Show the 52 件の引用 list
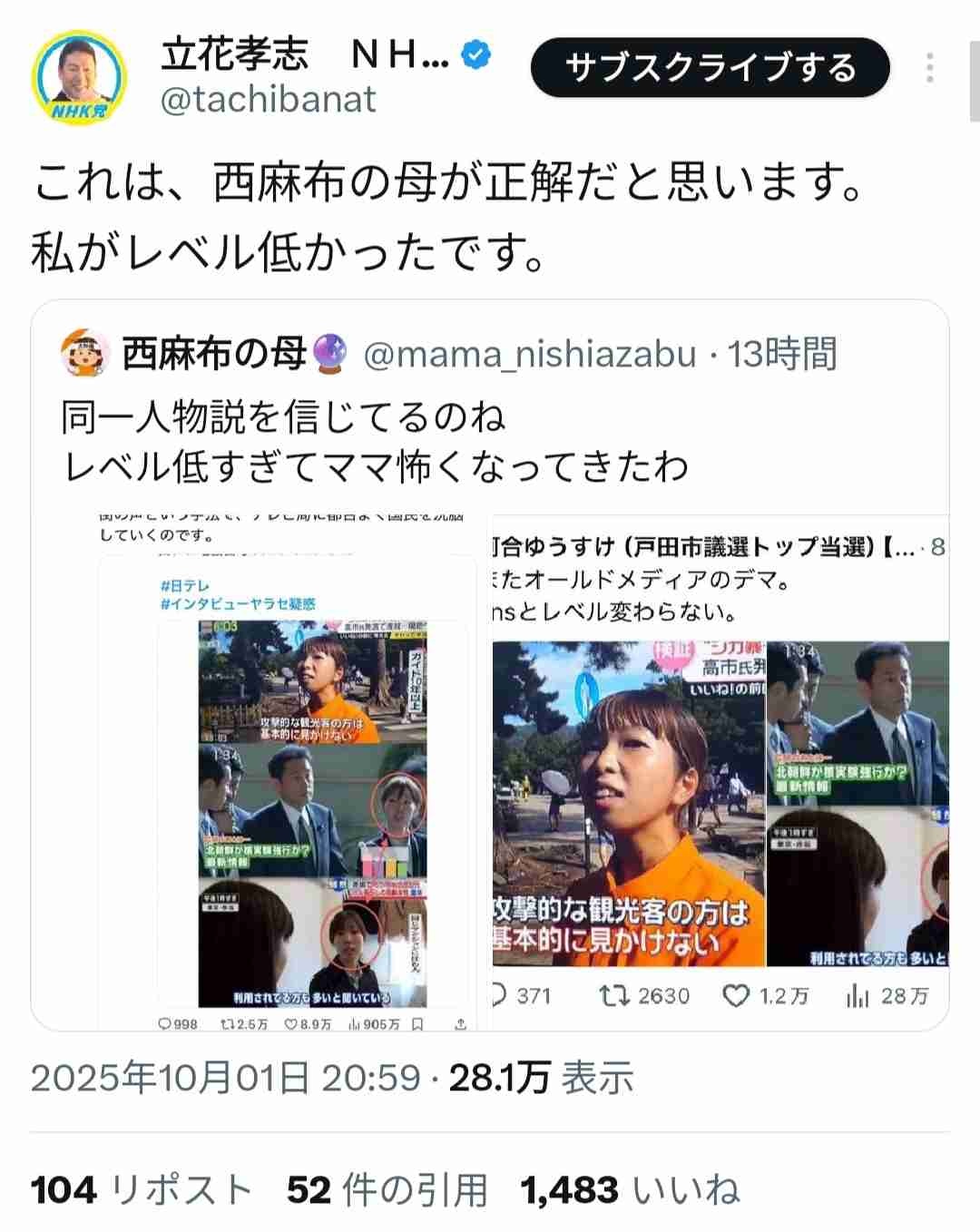The width and height of the screenshot is (980, 1232). coord(387,1189)
